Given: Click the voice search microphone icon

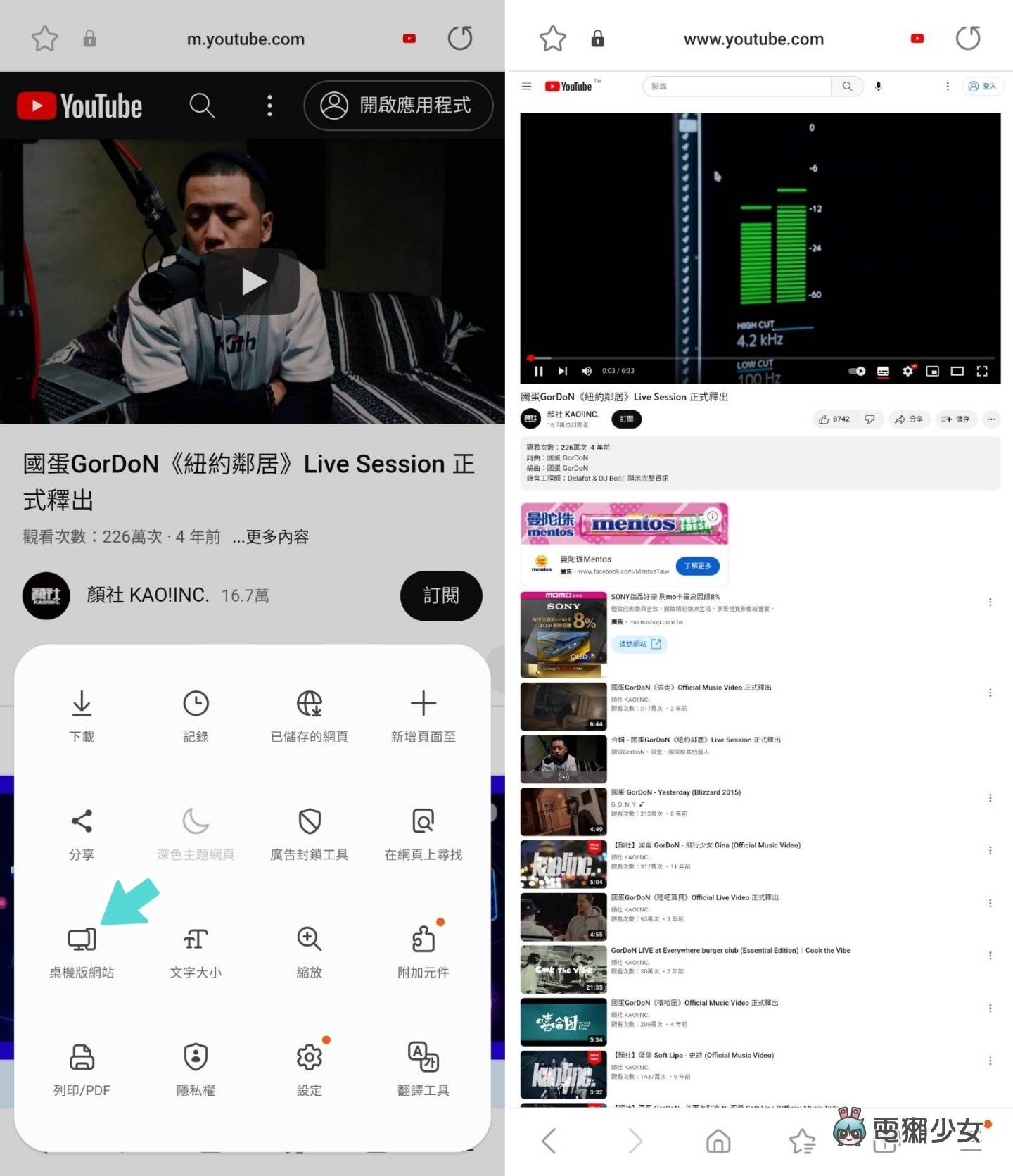Looking at the screenshot, I should (877, 86).
